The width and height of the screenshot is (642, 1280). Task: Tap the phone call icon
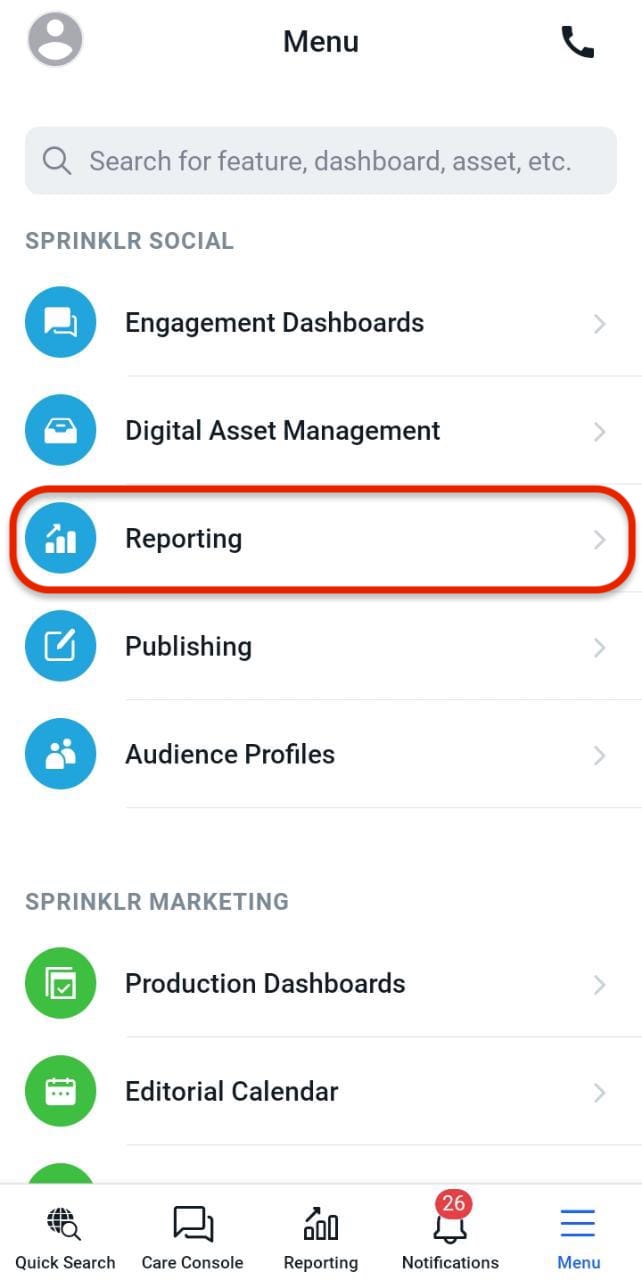(577, 42)
